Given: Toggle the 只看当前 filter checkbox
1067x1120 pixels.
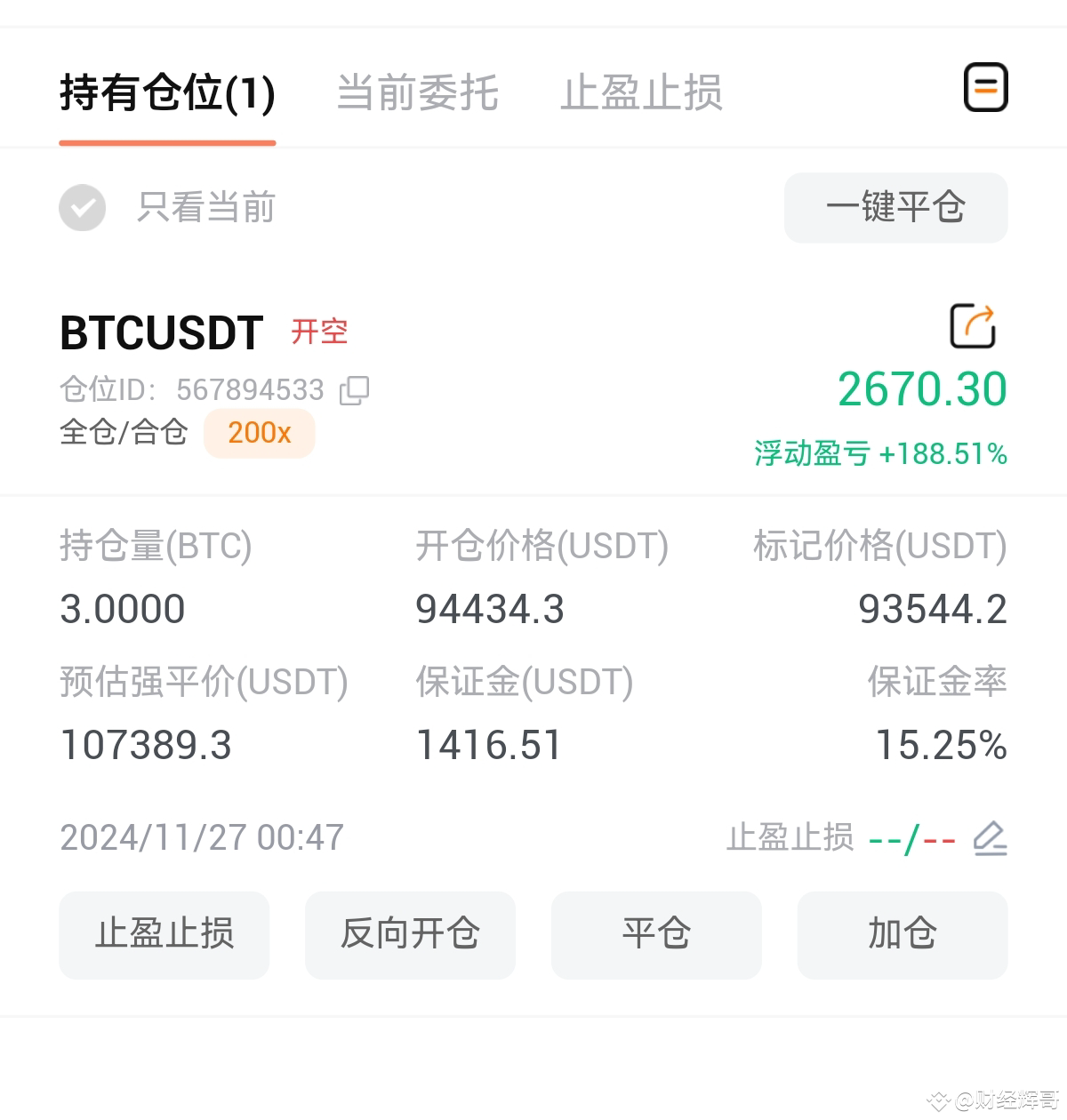Looking at the screenshot, I should coord(82,208).
